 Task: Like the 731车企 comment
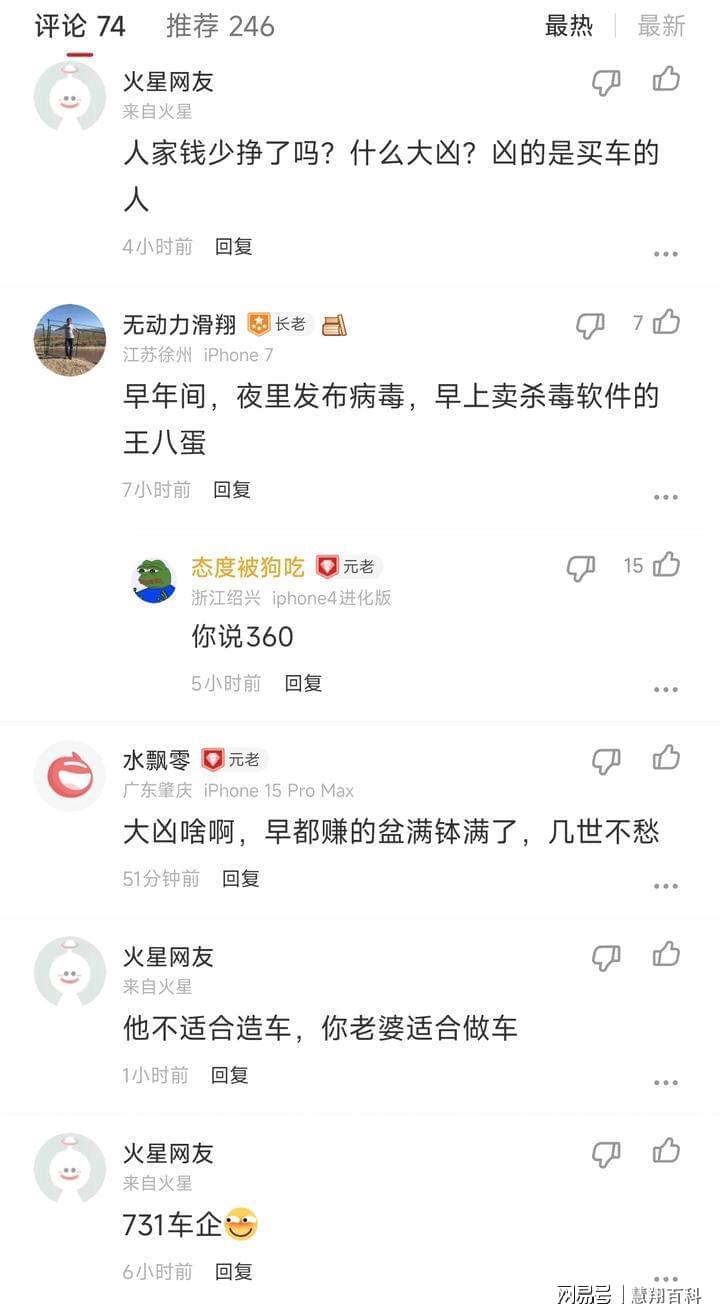(666, 1151)
